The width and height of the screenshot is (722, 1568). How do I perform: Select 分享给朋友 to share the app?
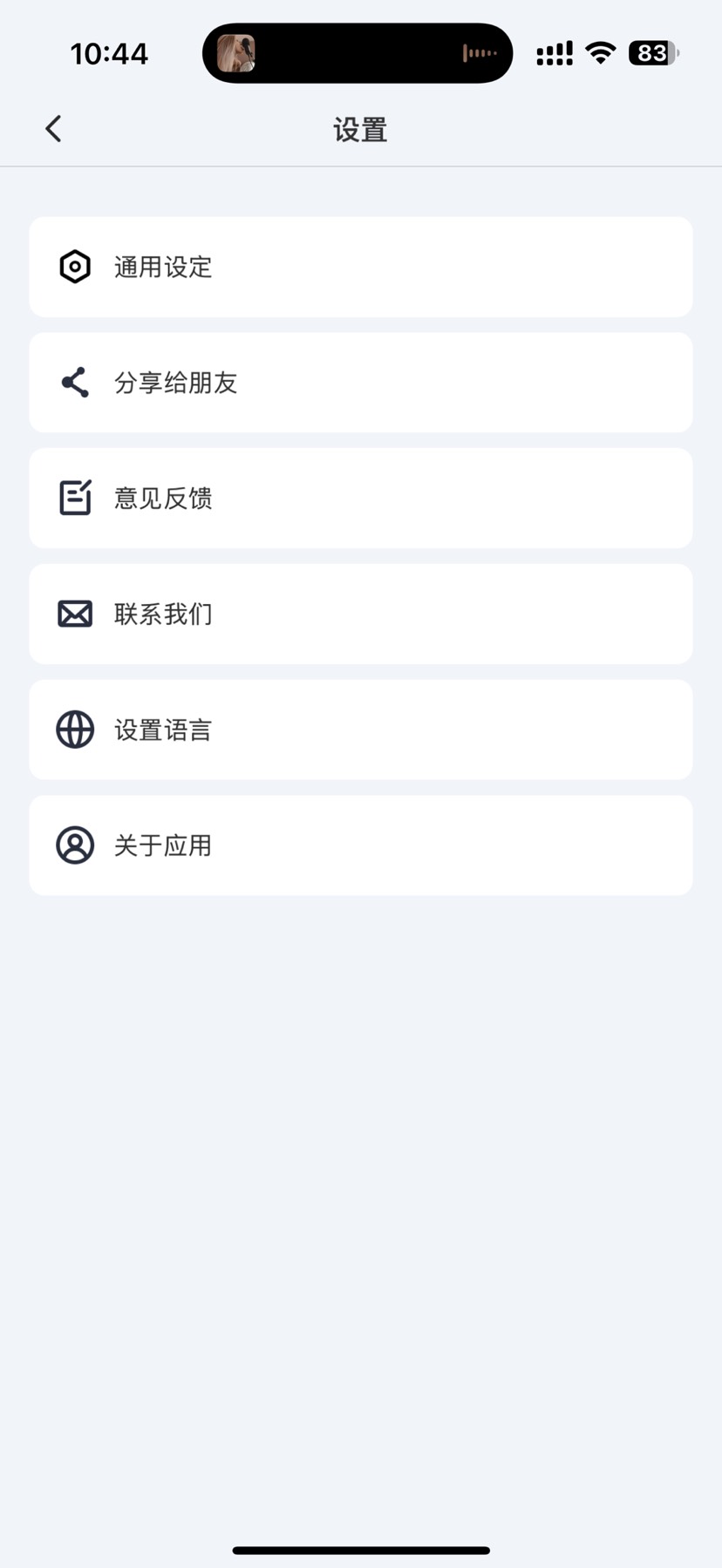point(360,383)
